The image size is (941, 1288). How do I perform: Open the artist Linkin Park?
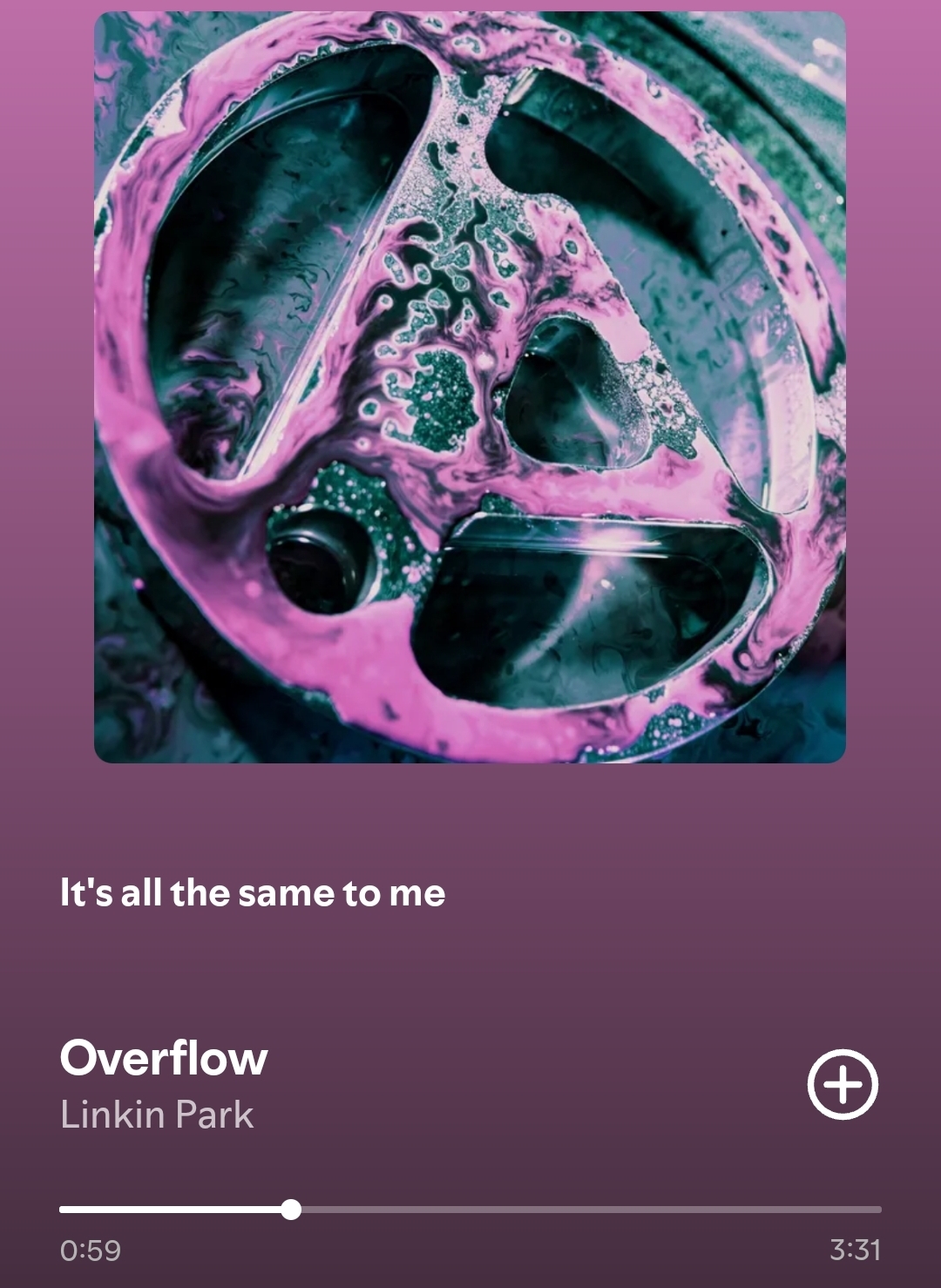(157, 1115)
